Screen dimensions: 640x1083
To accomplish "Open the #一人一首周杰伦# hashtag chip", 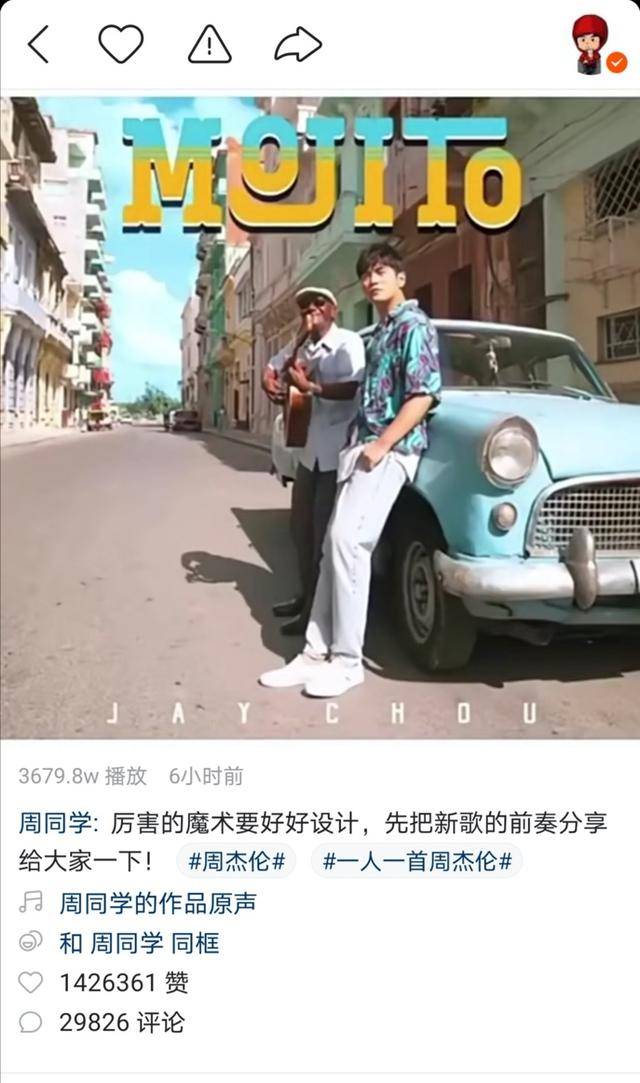I will tap(417, 861).
